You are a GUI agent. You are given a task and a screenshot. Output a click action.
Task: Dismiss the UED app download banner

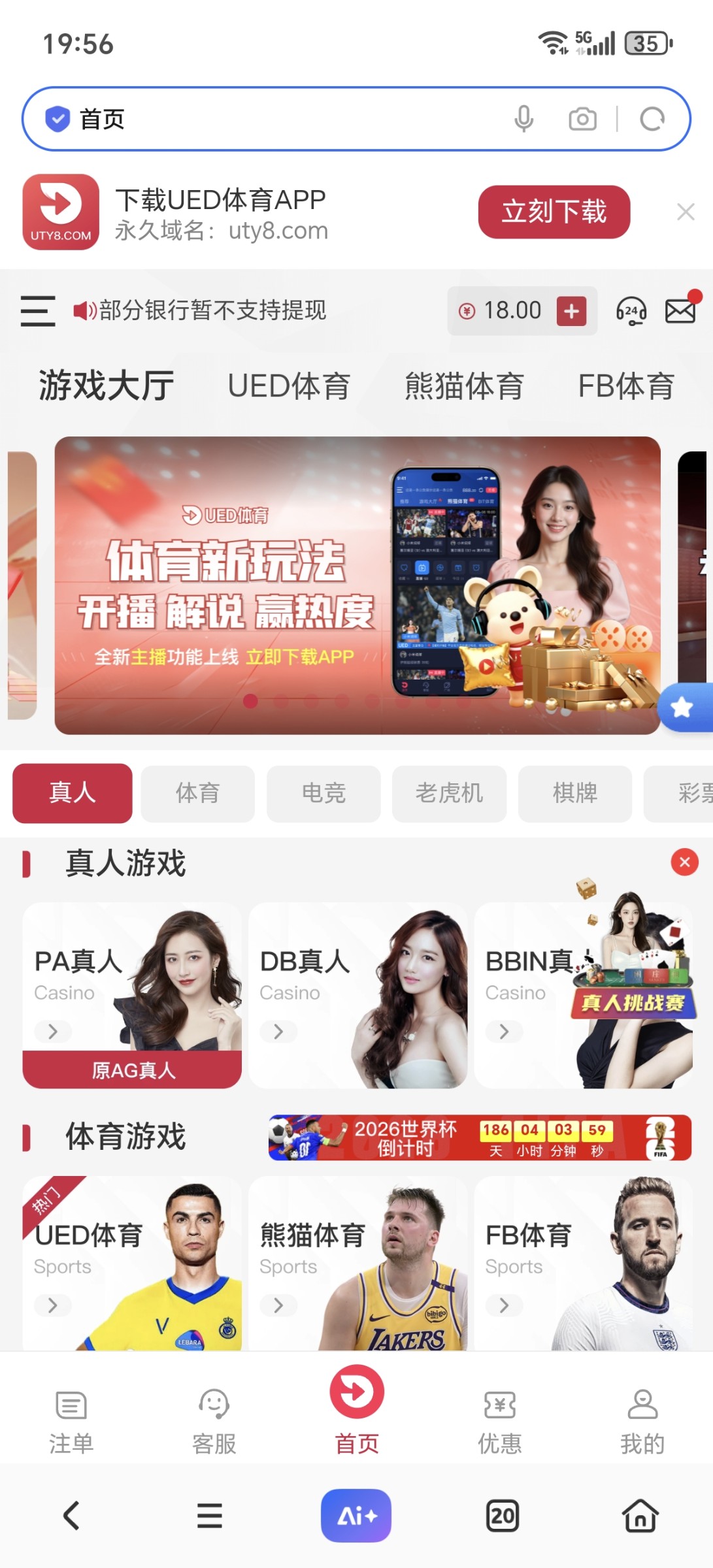686,212
